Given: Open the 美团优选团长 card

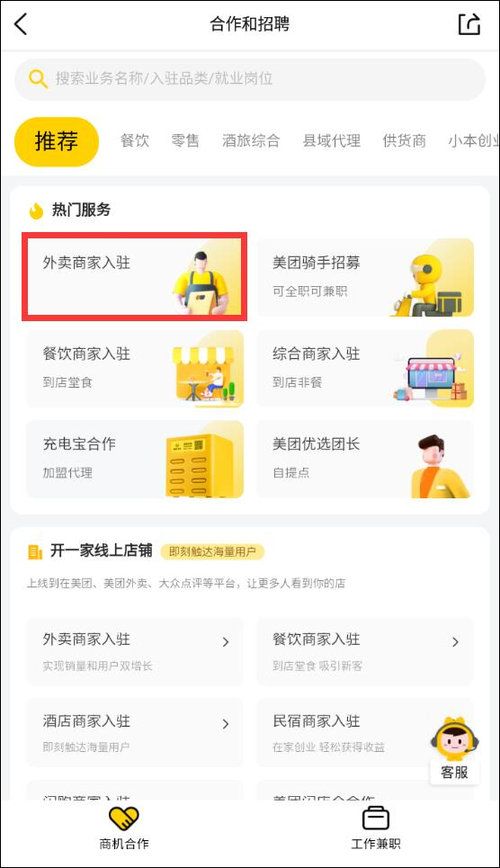Looking at the screenshot, I should tap(365, 459).
